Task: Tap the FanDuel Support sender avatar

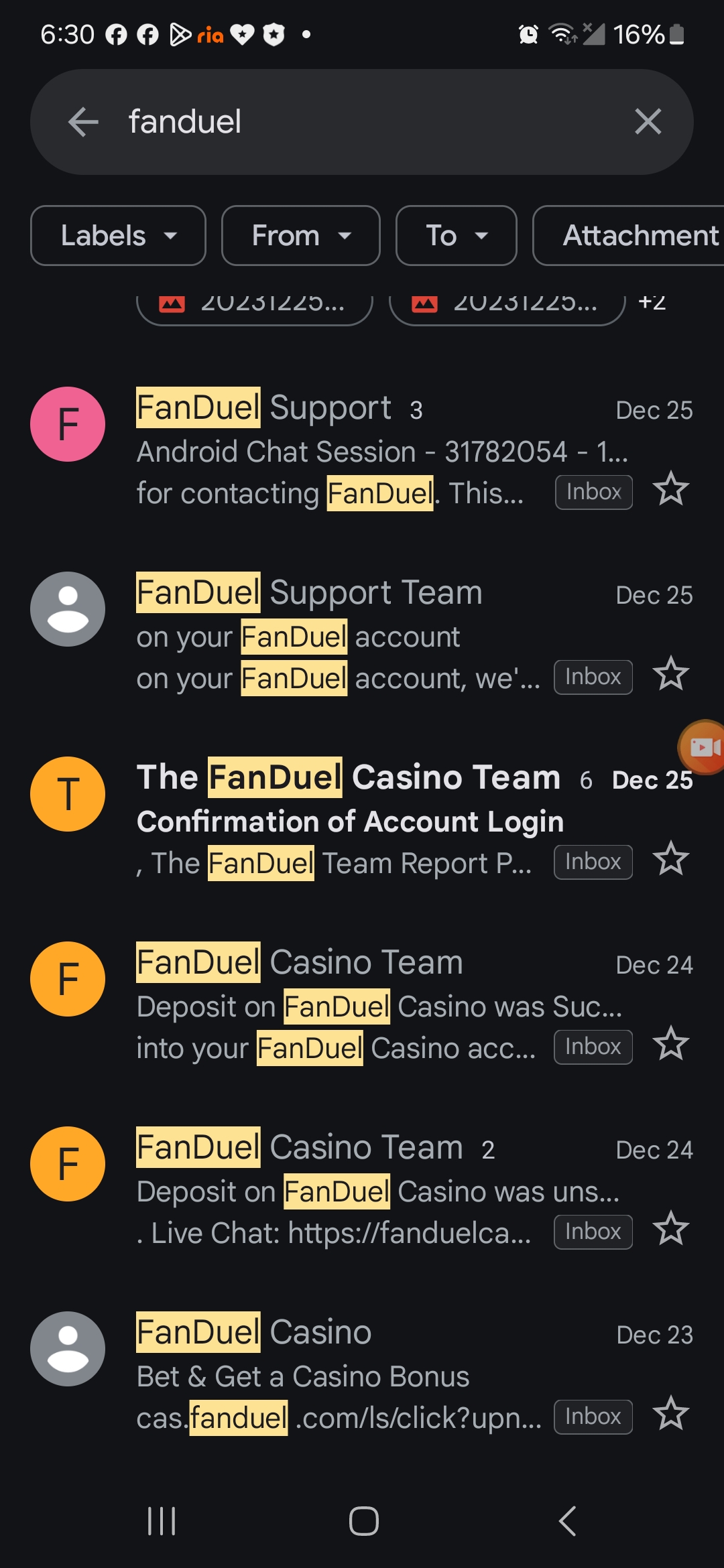Action: [67, 423]
